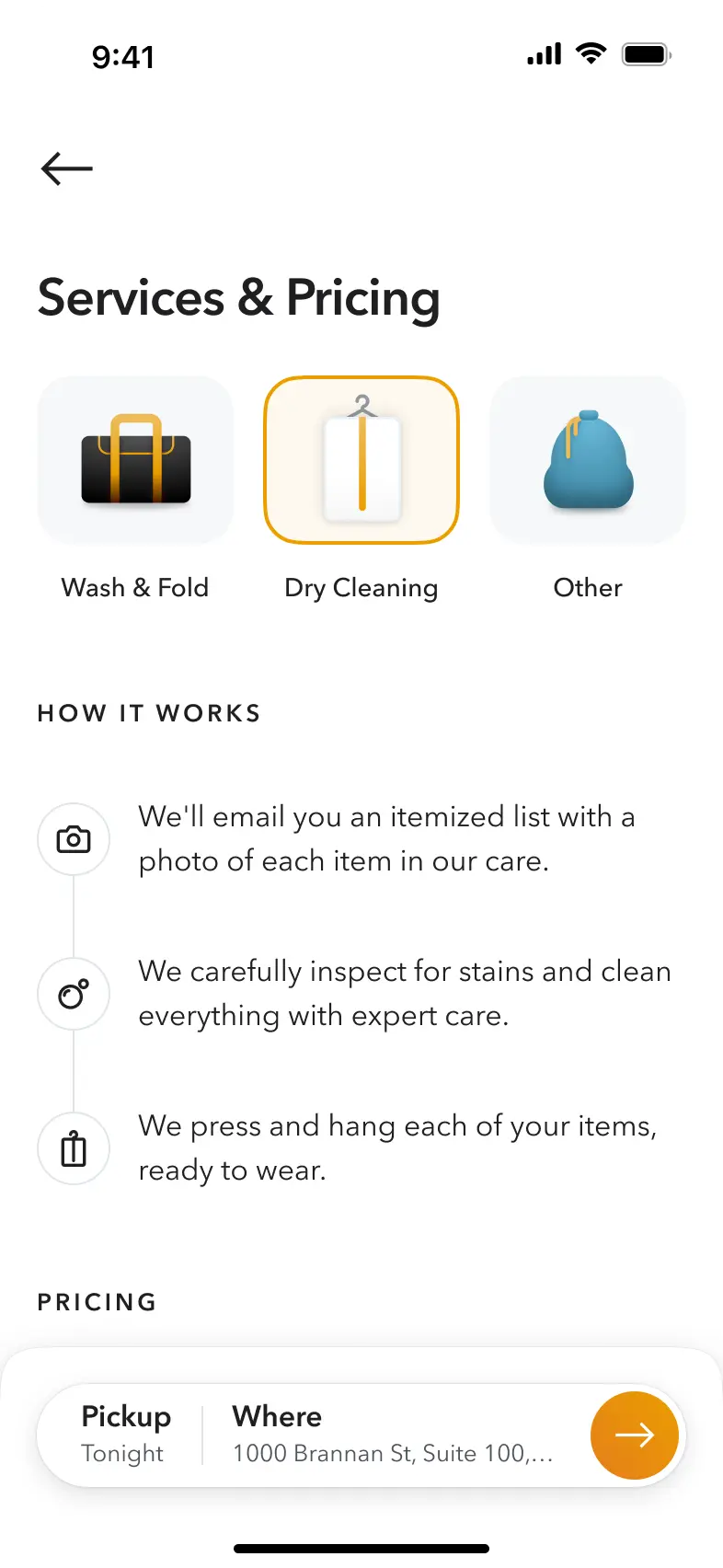Tap the Wi-Fi indicator in status bar

coord(591,53)
